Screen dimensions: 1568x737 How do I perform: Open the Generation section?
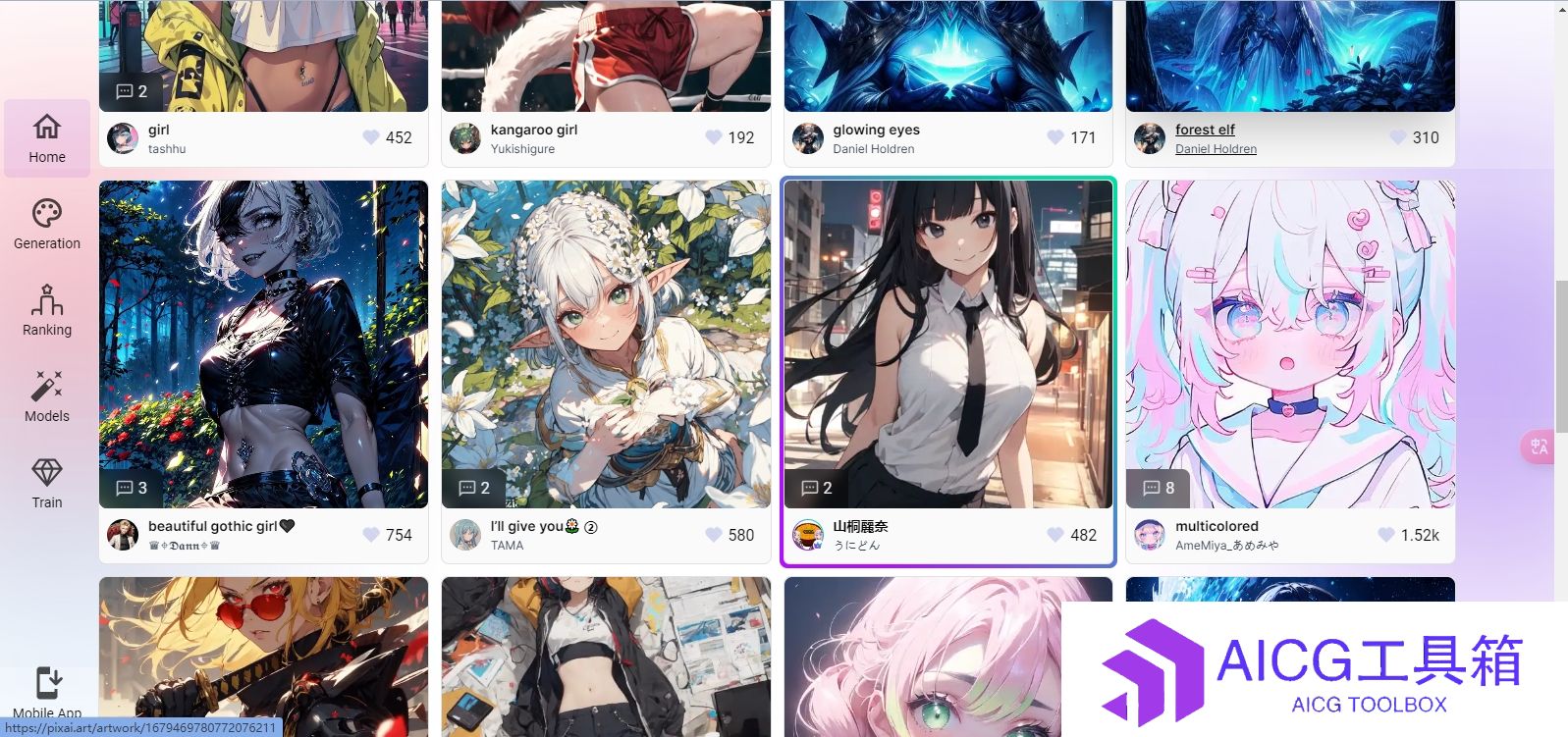point(47,225)
